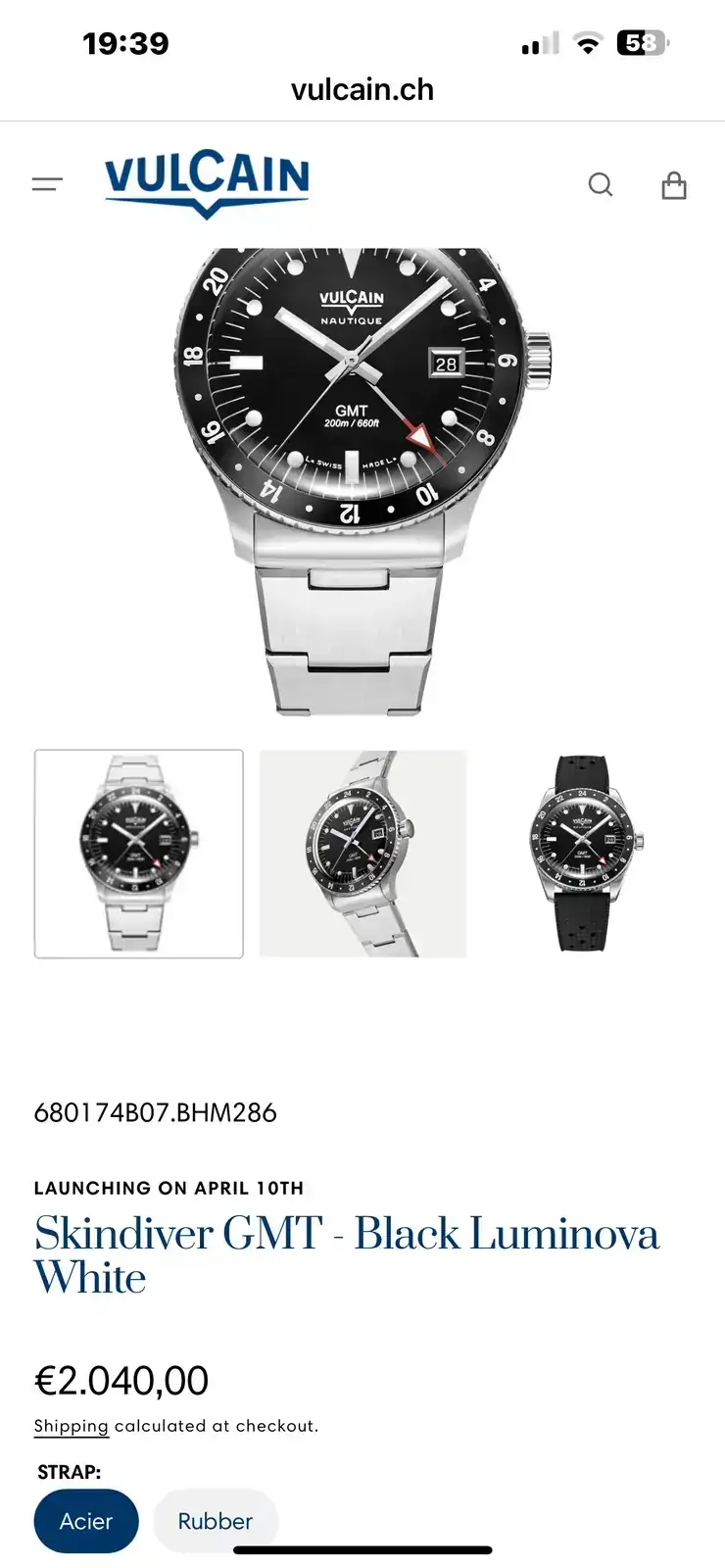Screen dimensions: 725x1568
Task: Select the front-view steel bracelet thumbnail
Action: (139, 853)
